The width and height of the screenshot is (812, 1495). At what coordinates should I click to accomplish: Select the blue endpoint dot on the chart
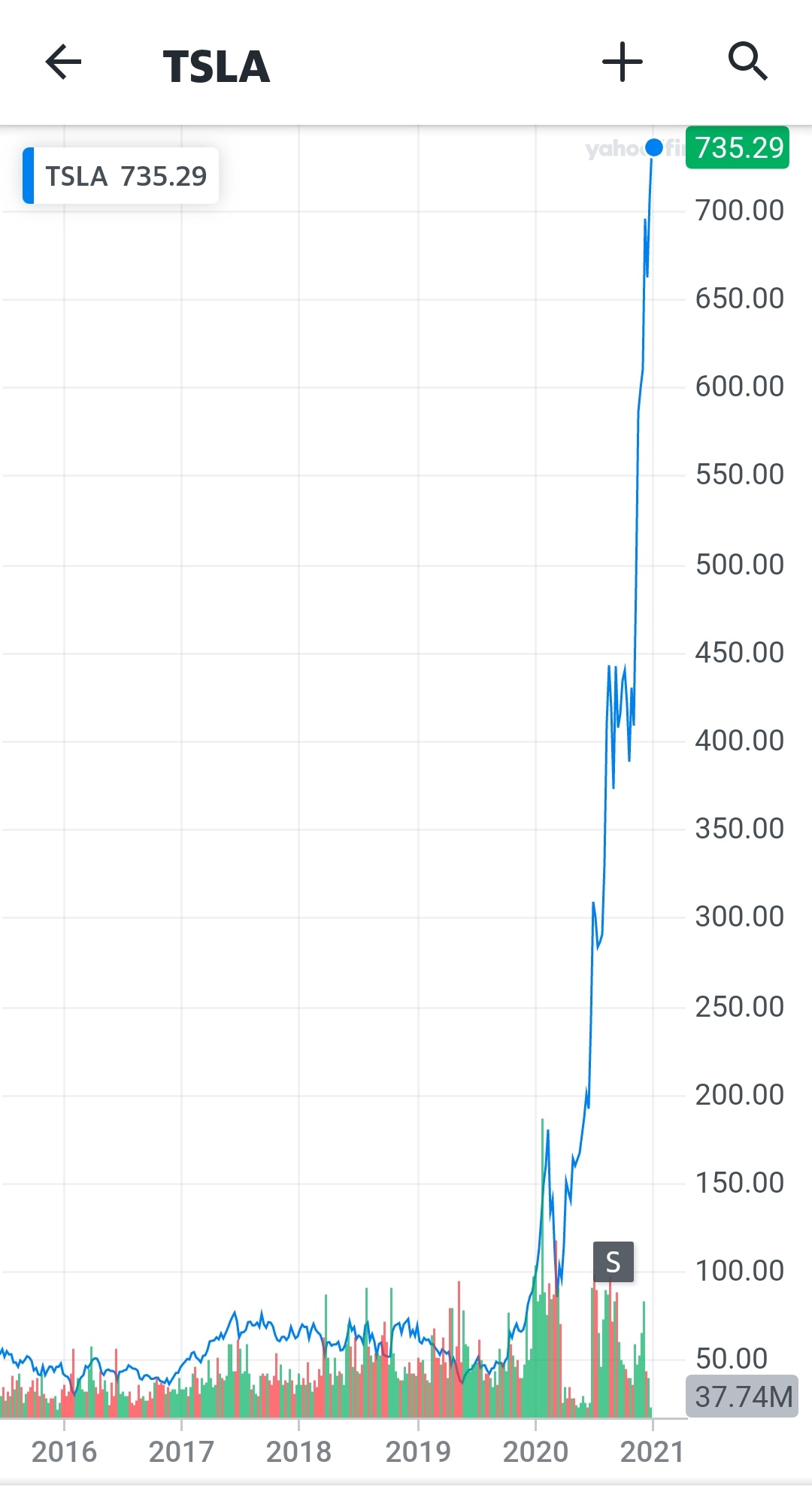tap(655, 148)
